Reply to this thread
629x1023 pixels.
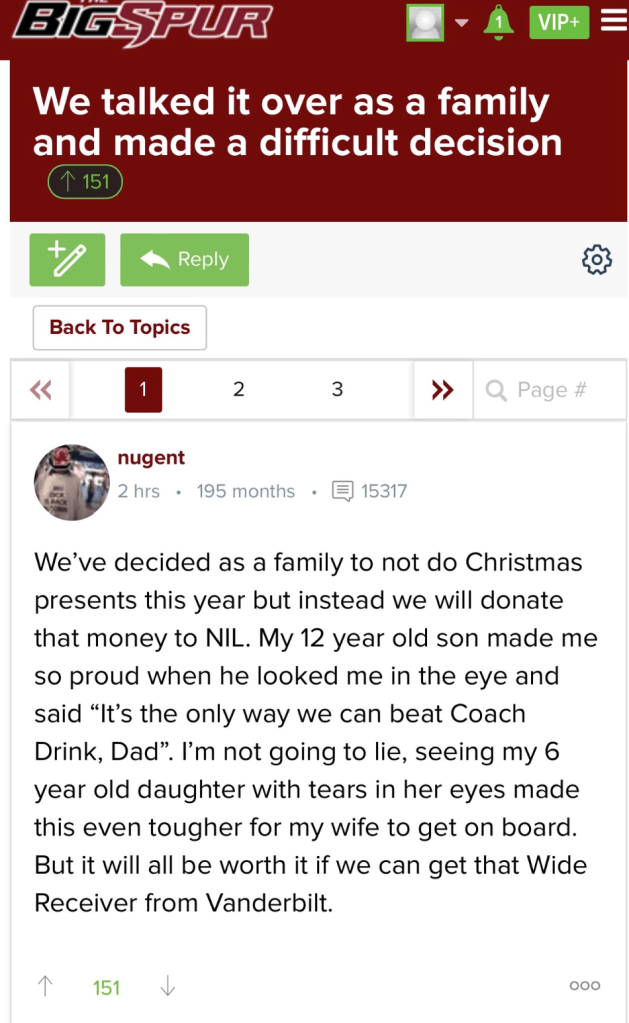pyautogui.click(x=184, y=260)
